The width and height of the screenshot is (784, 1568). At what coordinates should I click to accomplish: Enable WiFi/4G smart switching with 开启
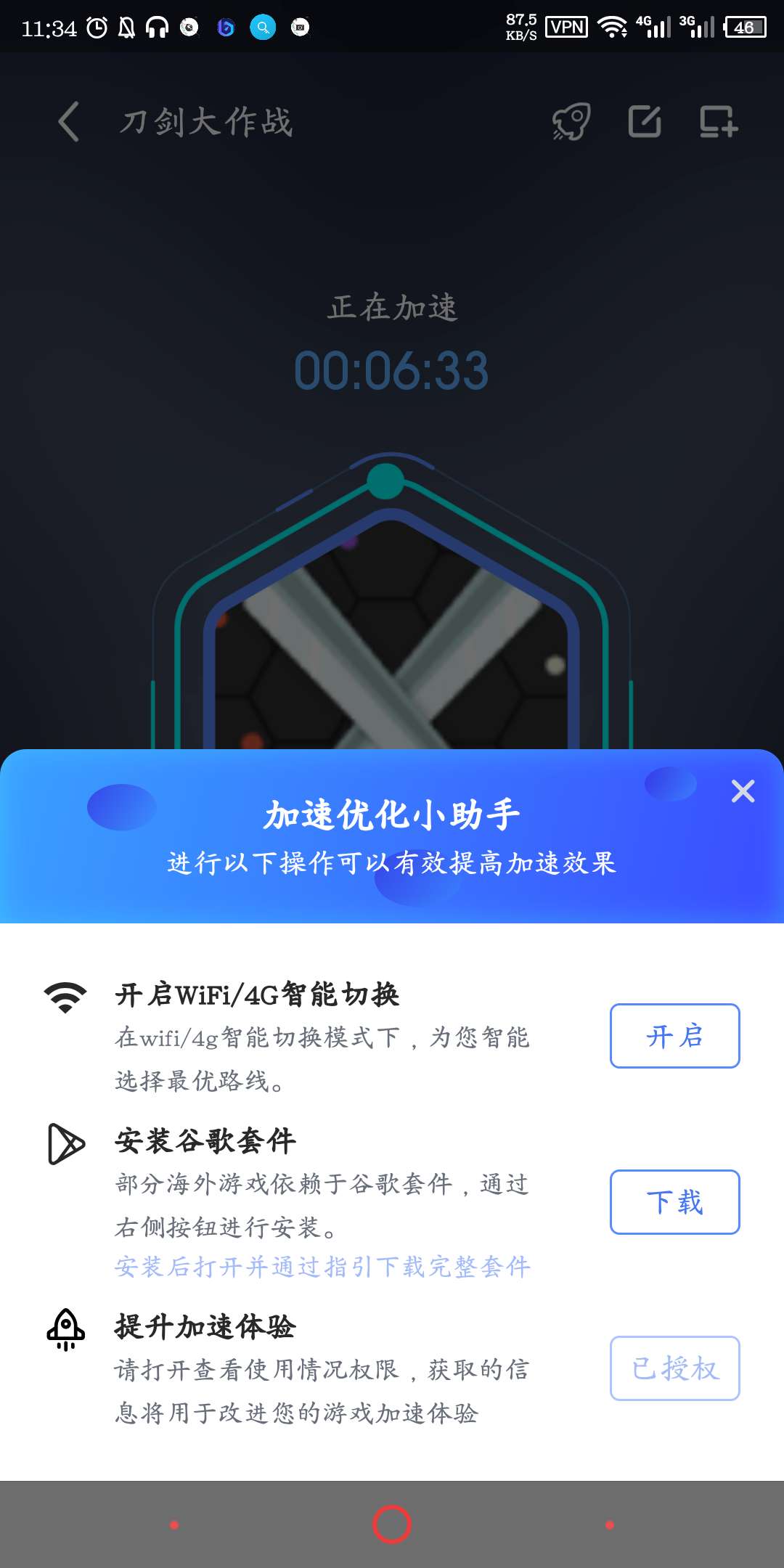pyautogui.click(x=674, y=1036)
